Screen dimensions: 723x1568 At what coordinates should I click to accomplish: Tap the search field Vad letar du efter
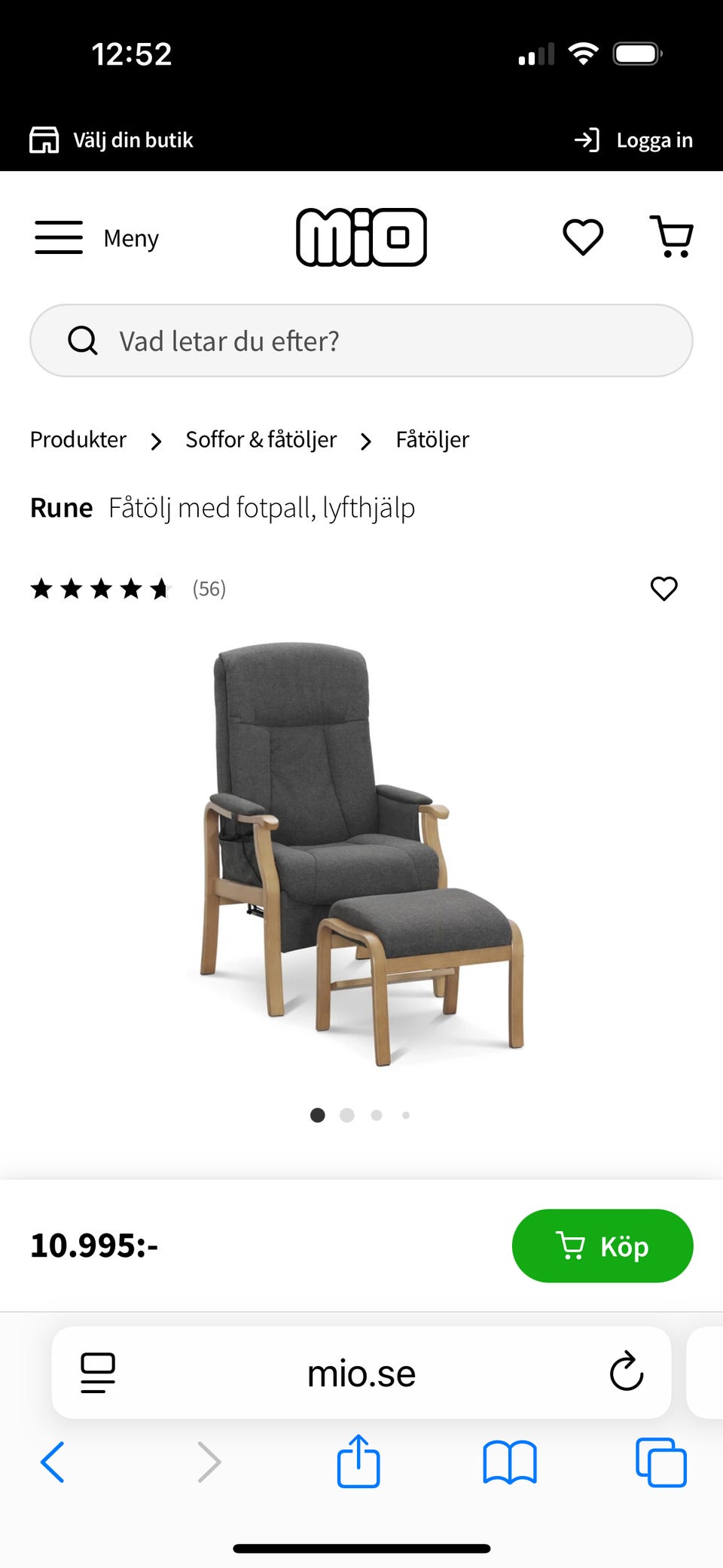[361, 340]
